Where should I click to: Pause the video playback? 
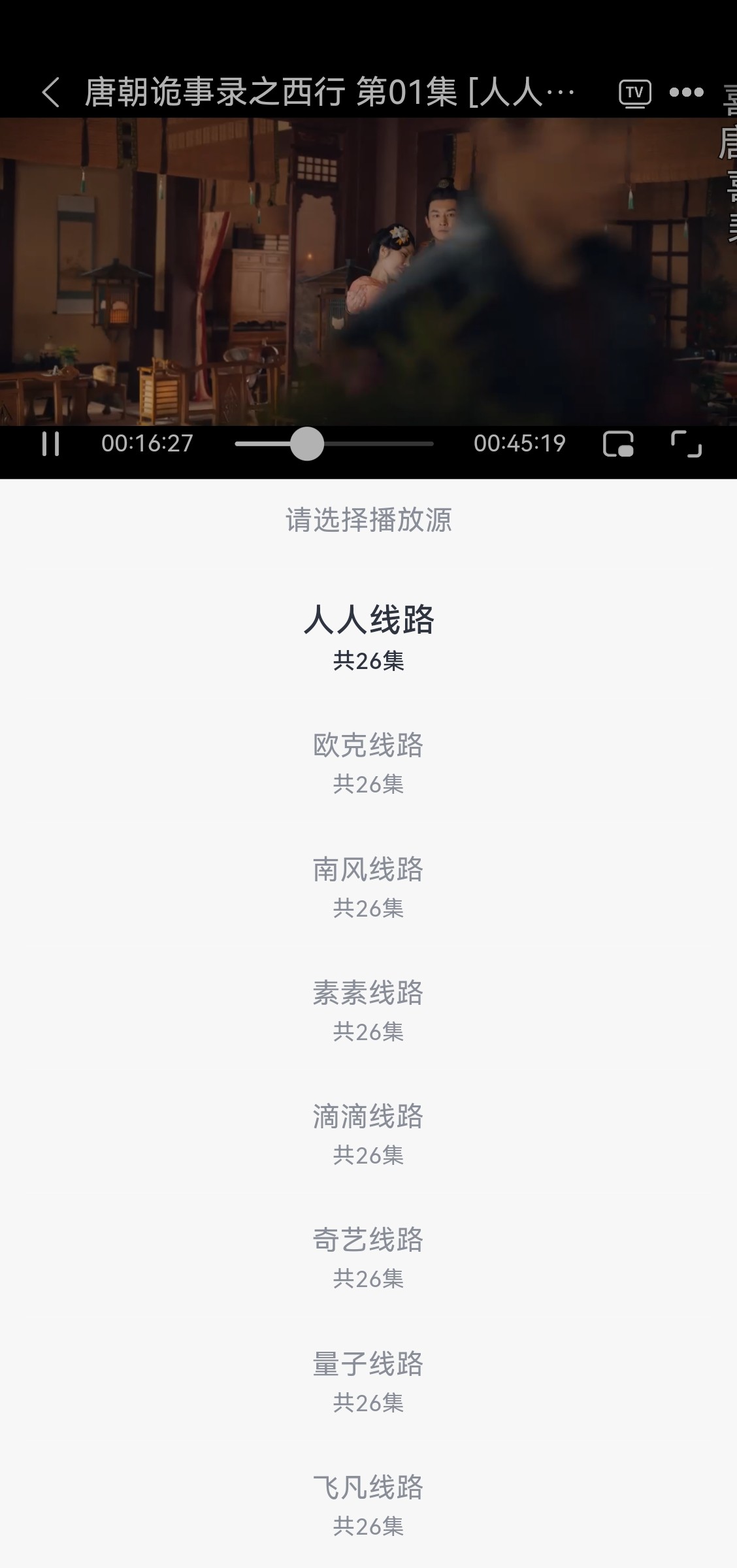pos(50,444)
